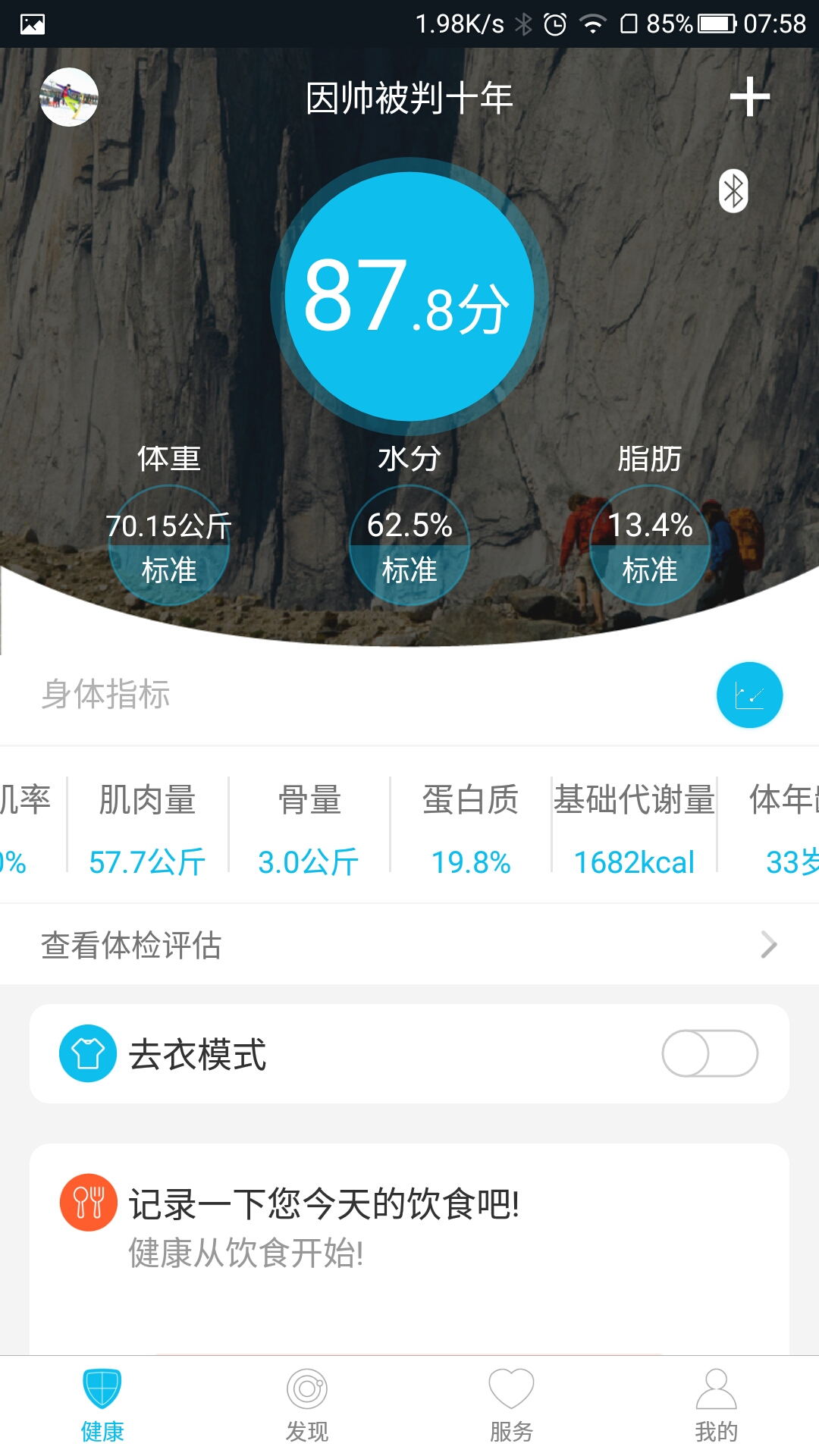Open the 基础代谢量 metric detail
The height and width of the screenshot is (1456, 819).
[634, 827]
